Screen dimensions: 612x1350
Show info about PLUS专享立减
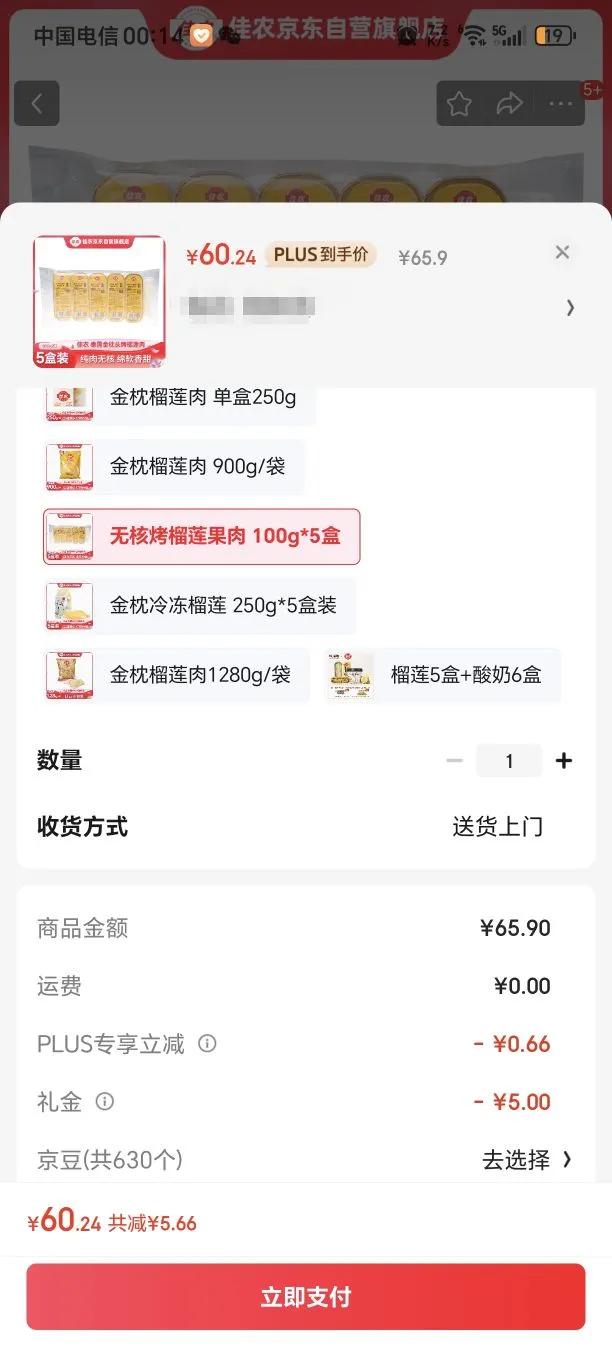[x=207, y=1044]
